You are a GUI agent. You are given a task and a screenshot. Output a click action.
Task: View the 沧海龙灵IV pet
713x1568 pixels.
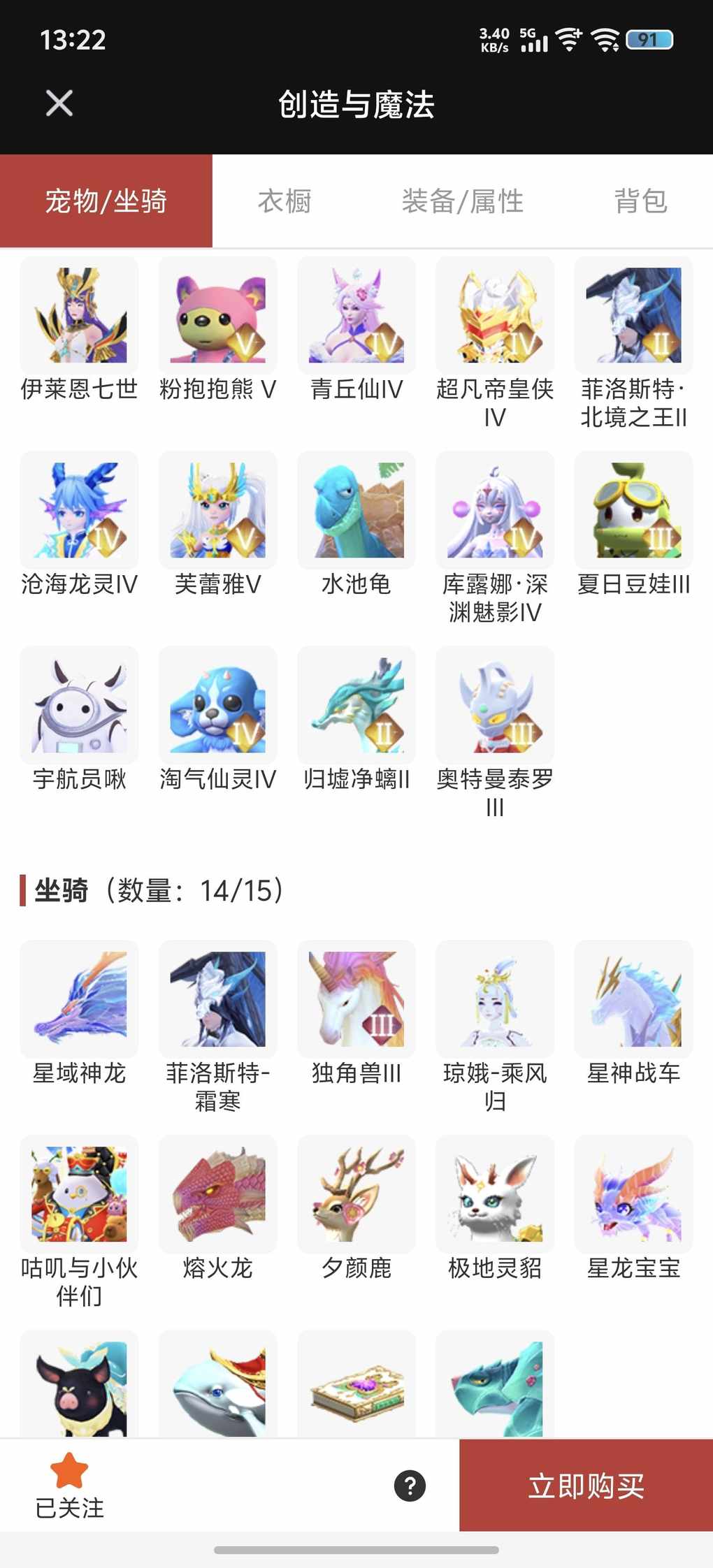[x=79, y=510]
